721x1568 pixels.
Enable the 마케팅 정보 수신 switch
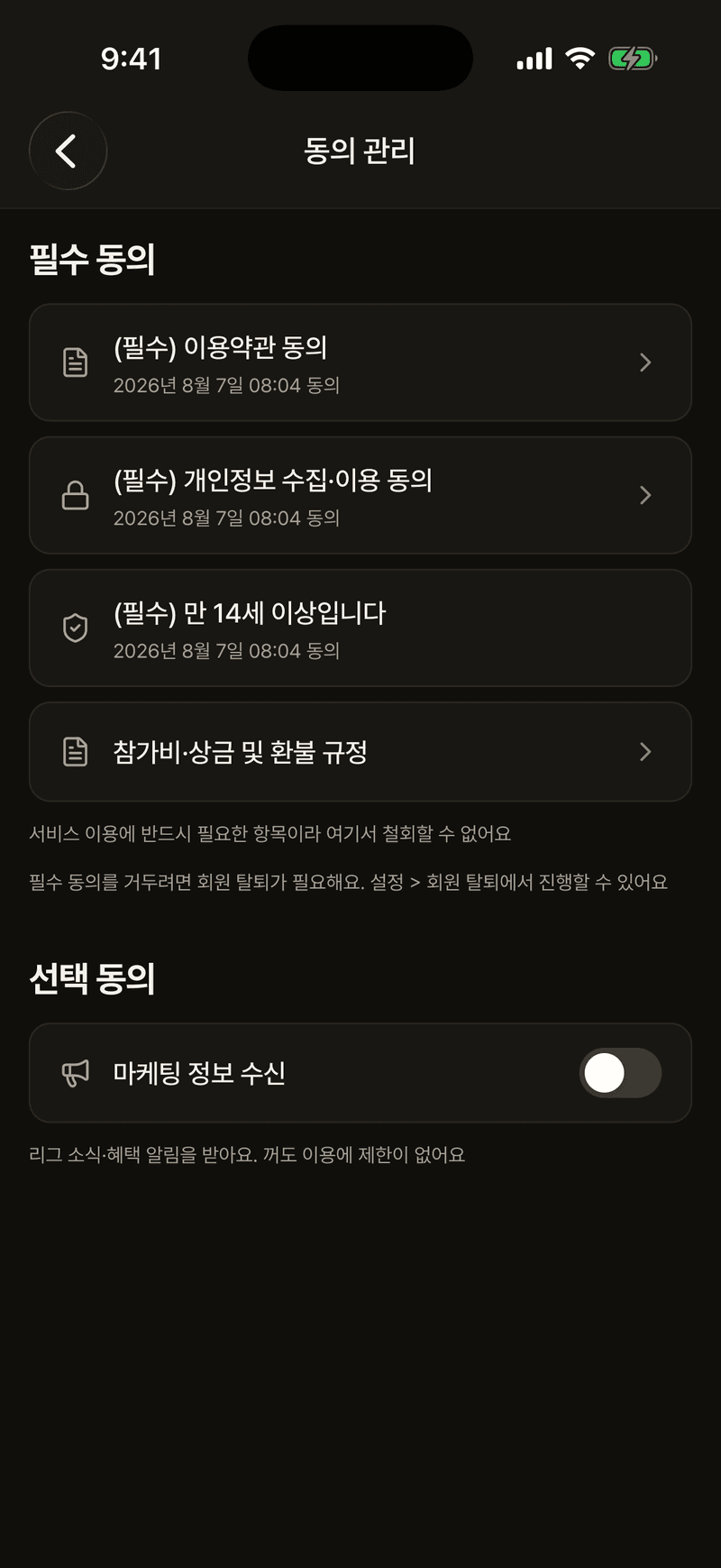coord(620,1073)
